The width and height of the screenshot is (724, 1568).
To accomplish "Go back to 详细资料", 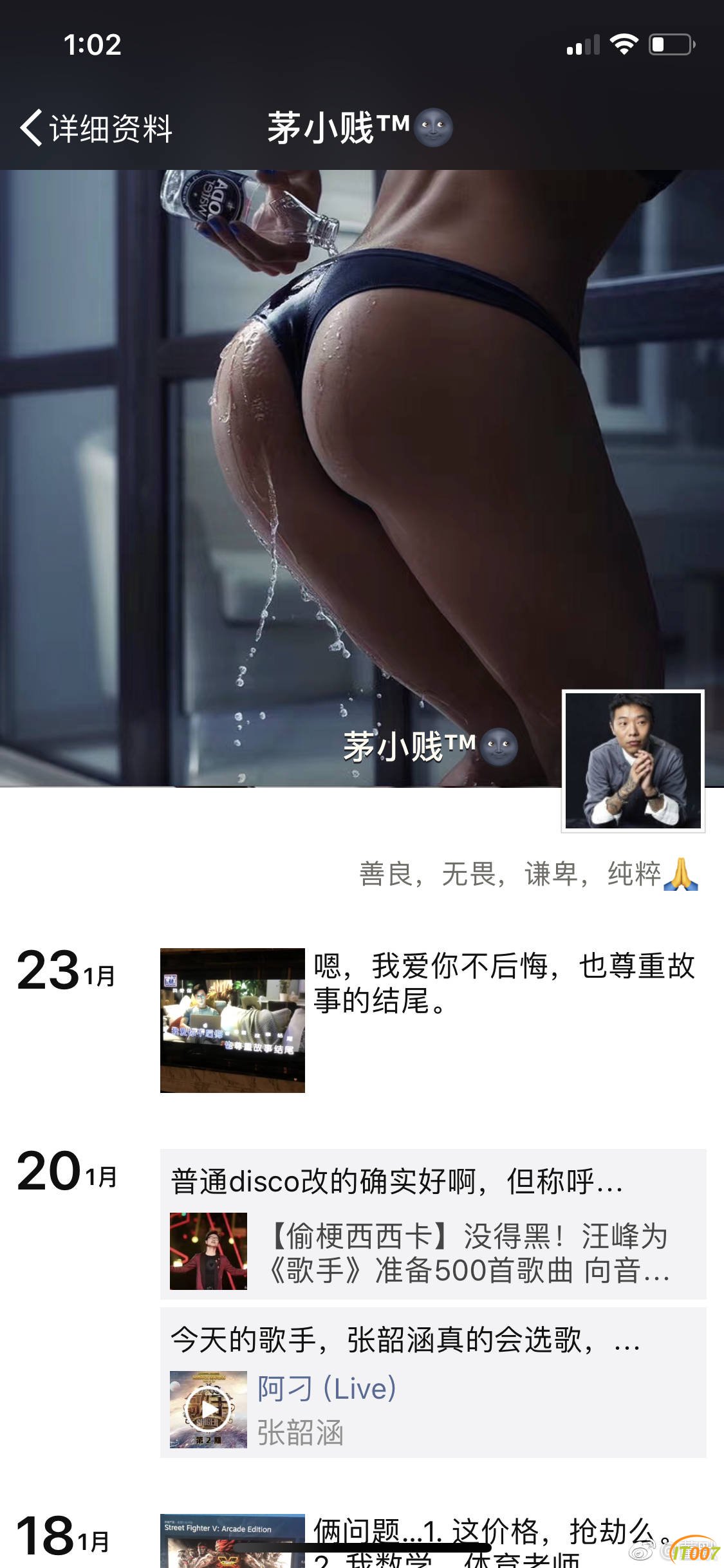I will (97, 128).
